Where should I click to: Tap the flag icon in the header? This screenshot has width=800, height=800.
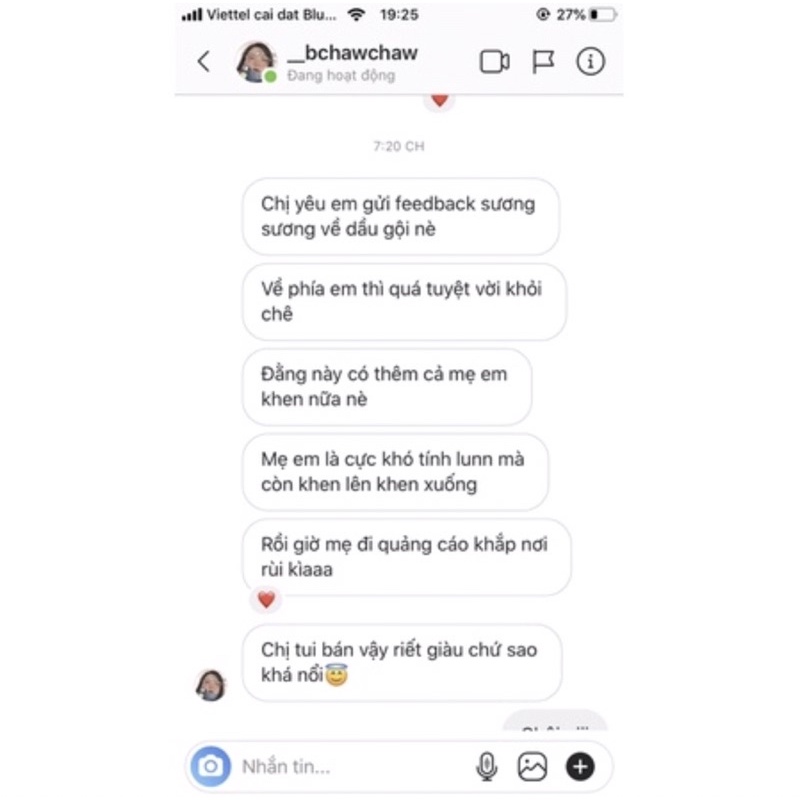click(x=543, y=62)
